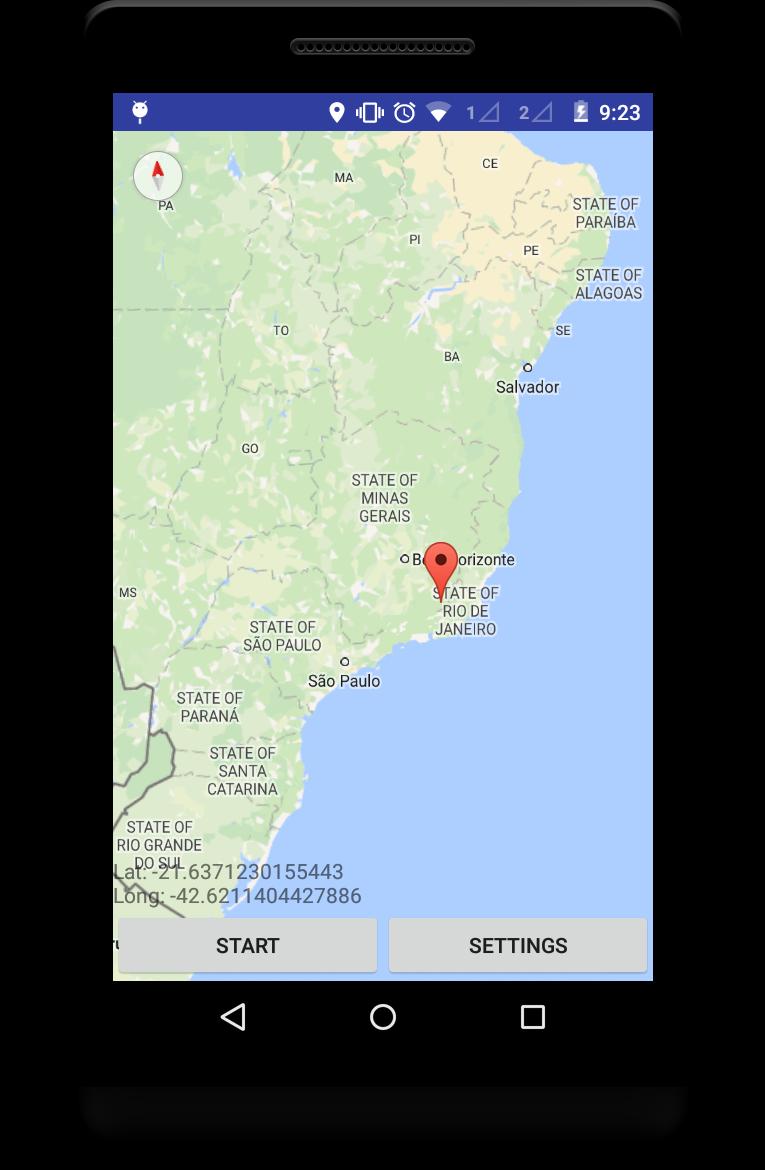Open SETTINGS

click(518, 945)
